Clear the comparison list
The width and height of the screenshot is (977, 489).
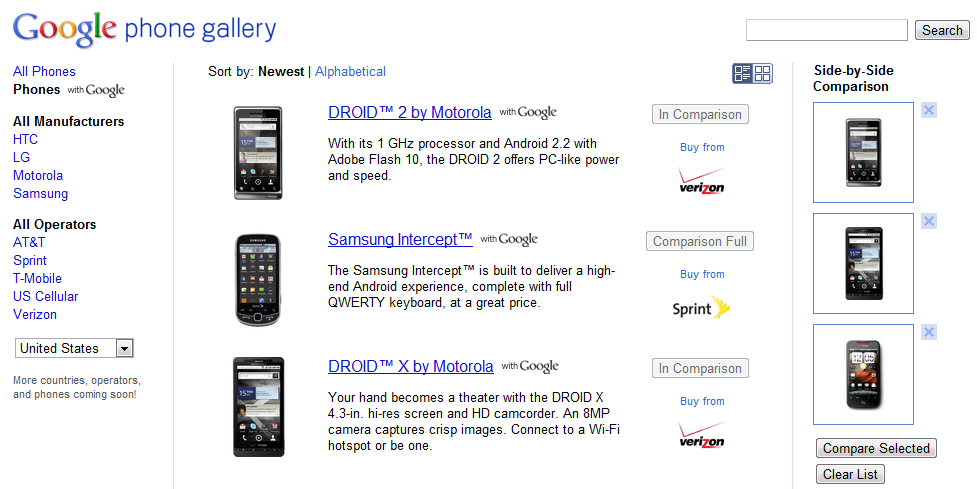[850, 474]
